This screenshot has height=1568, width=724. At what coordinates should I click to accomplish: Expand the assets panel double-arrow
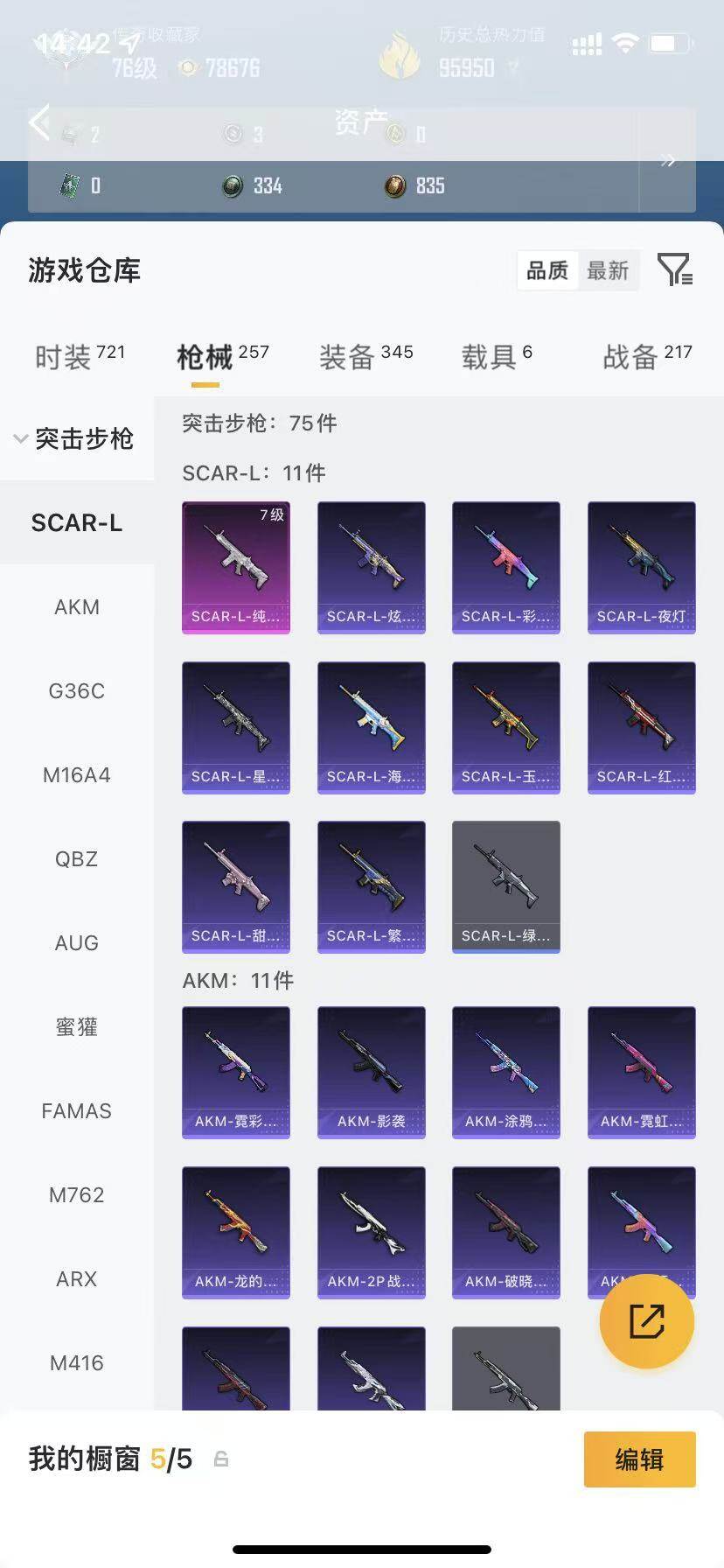pos(668,160)
